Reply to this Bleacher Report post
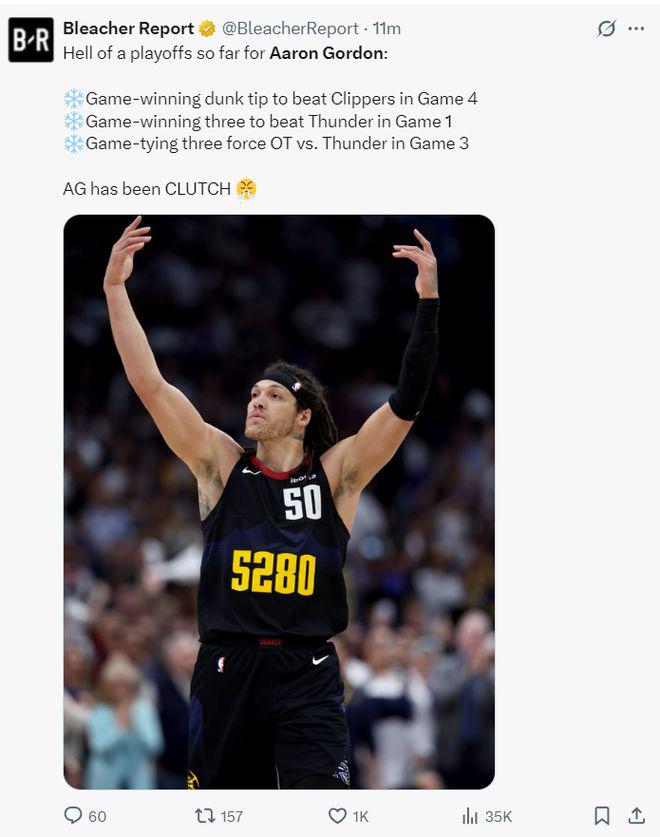Viewport: 660px width, 837px height. click(73, 815)
